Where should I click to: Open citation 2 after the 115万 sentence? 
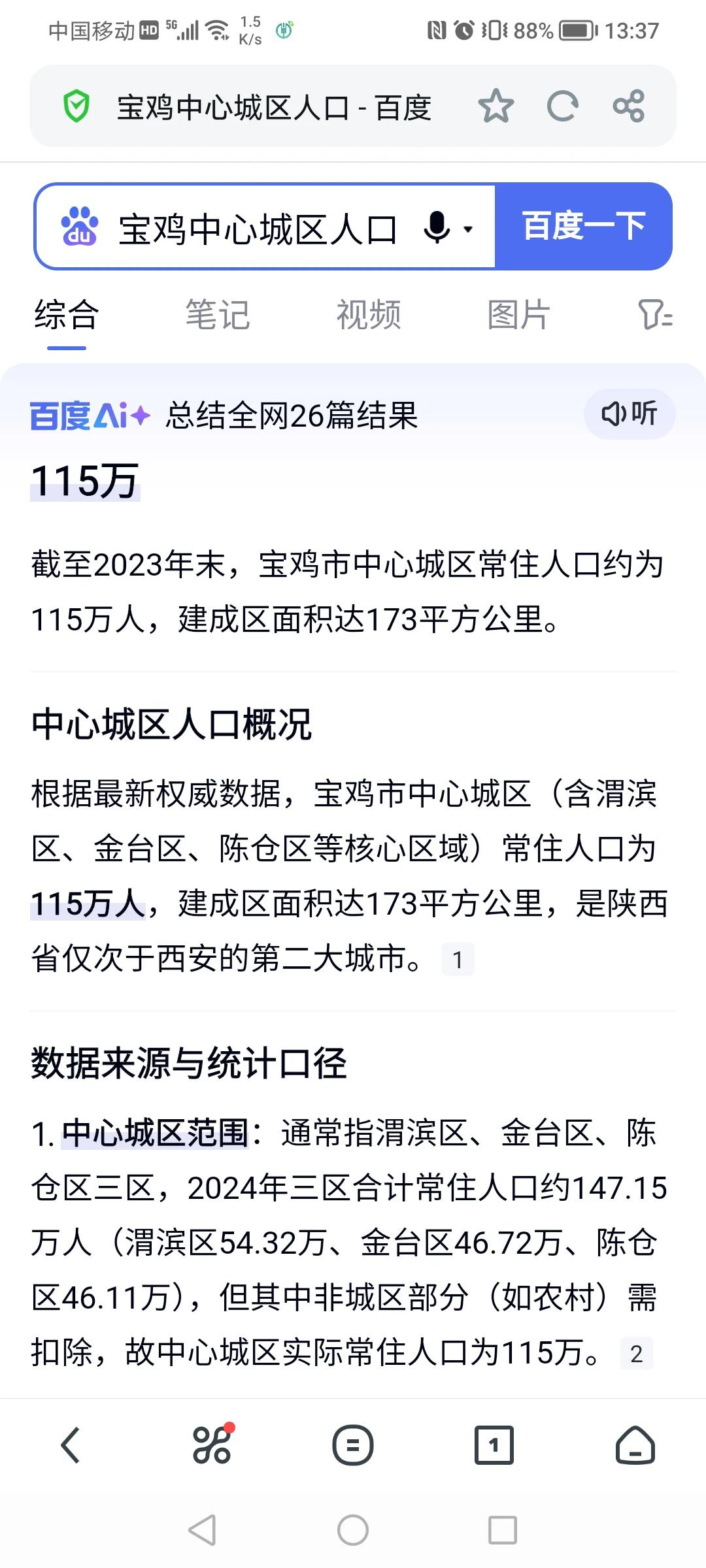[636, 1354]
